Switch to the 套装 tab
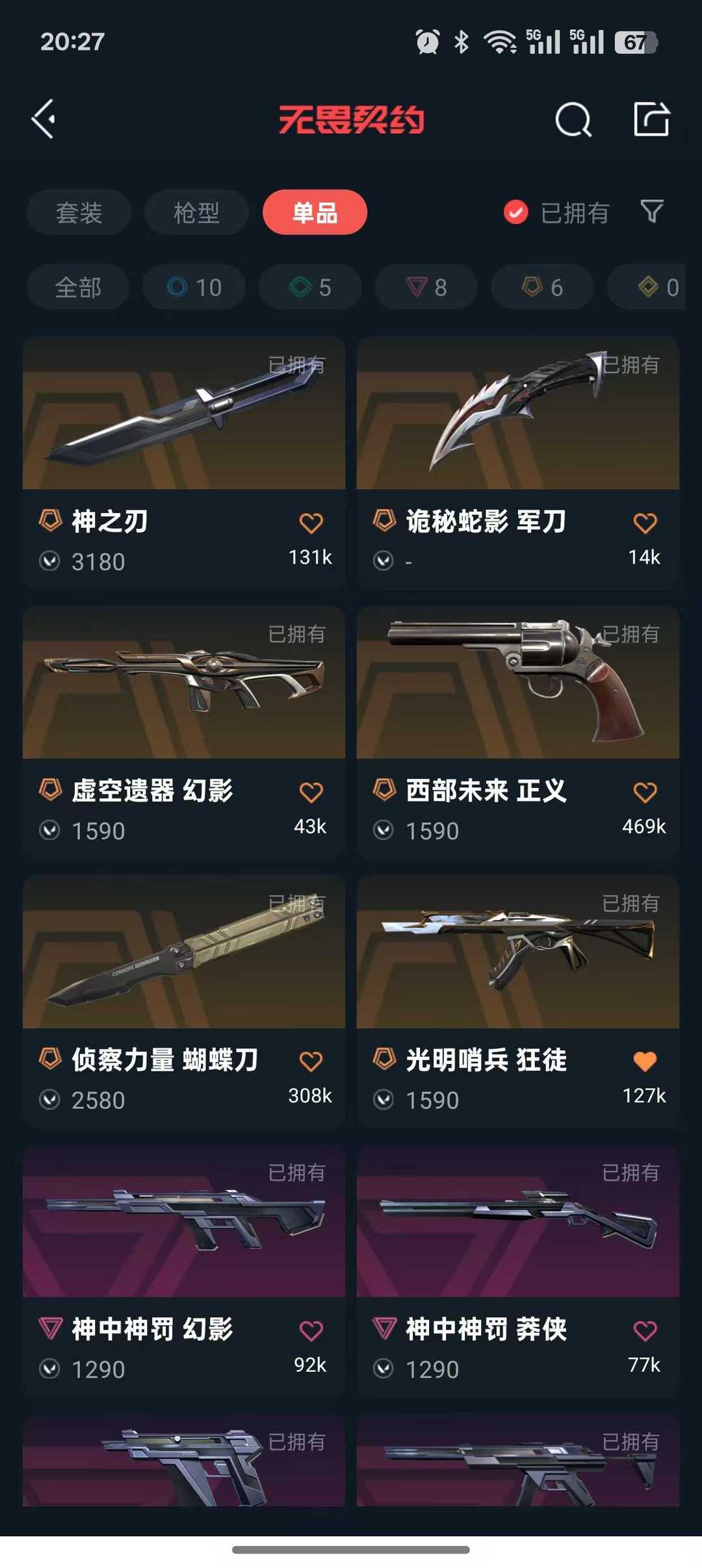 79,212
